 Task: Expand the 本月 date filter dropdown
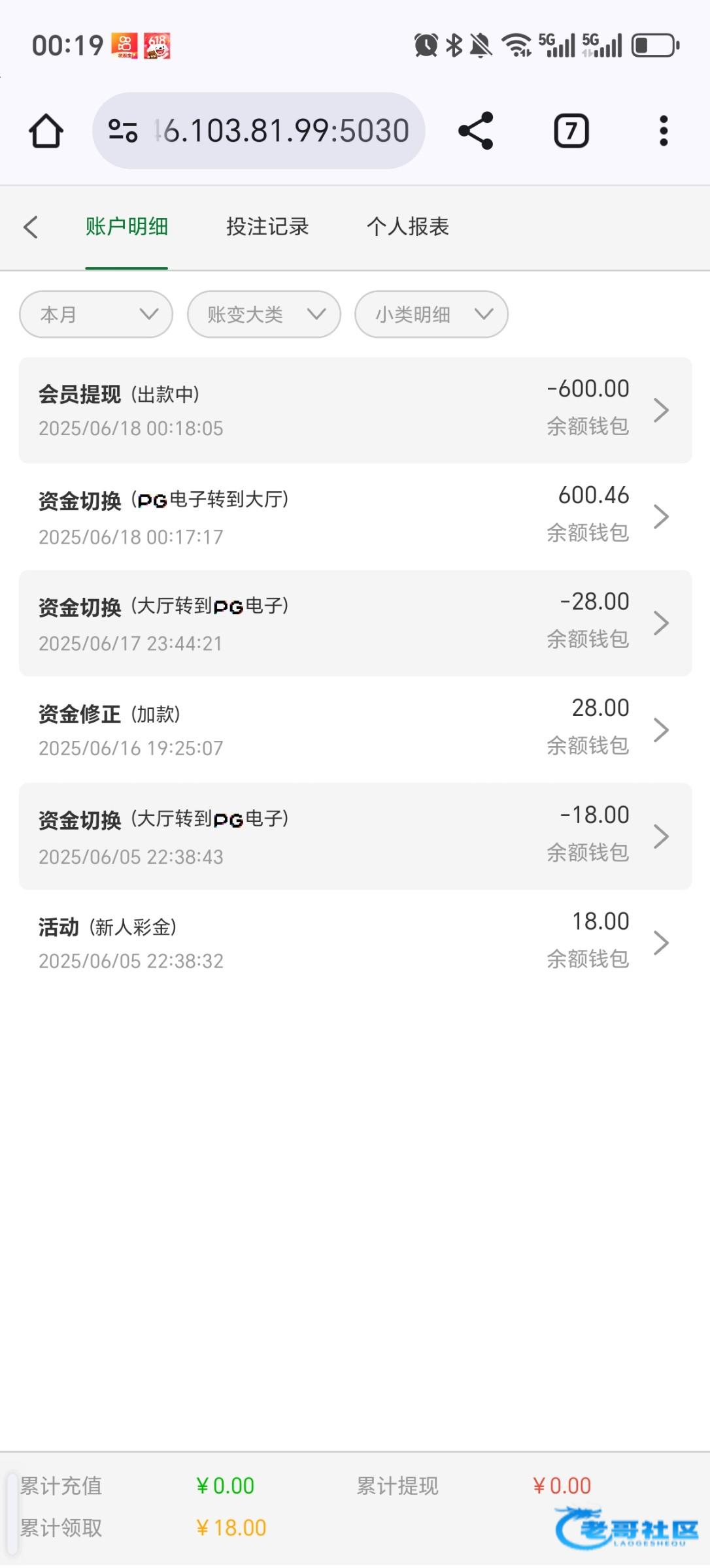click(x=96, y=314)
